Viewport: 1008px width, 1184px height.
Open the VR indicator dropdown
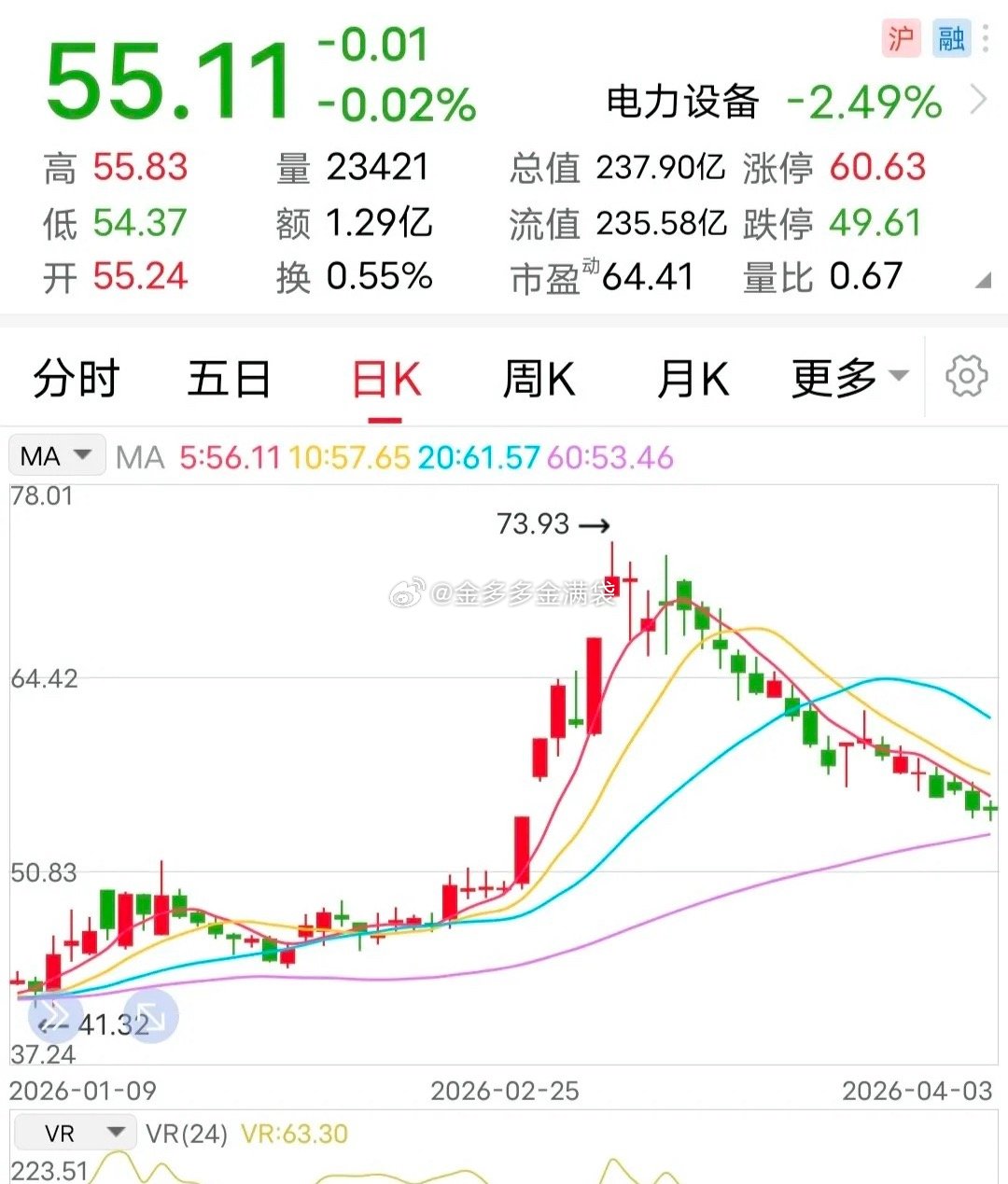[75, 1132]
